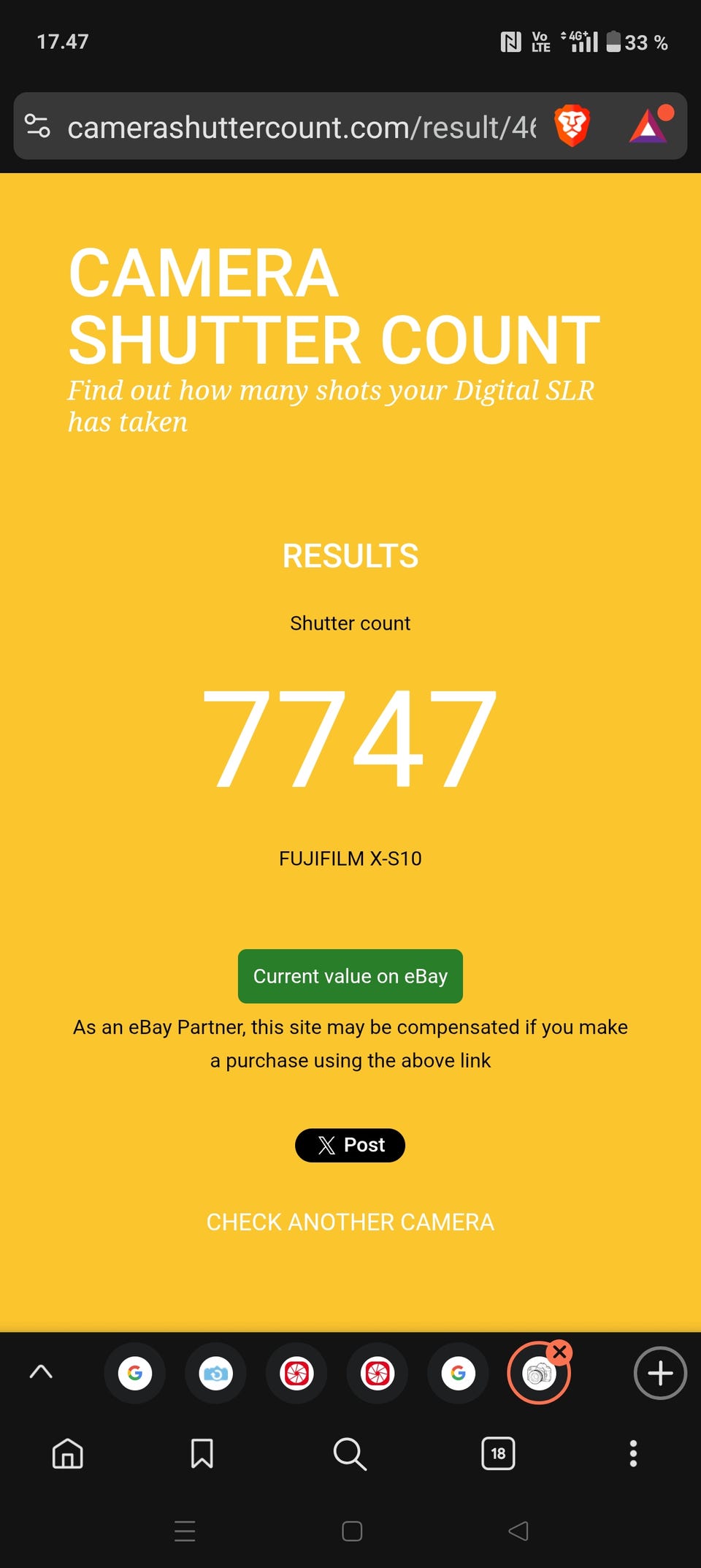701x1568 pixels.
Task: Switch to the blue camera icon tab
Action: point(216,1374)
